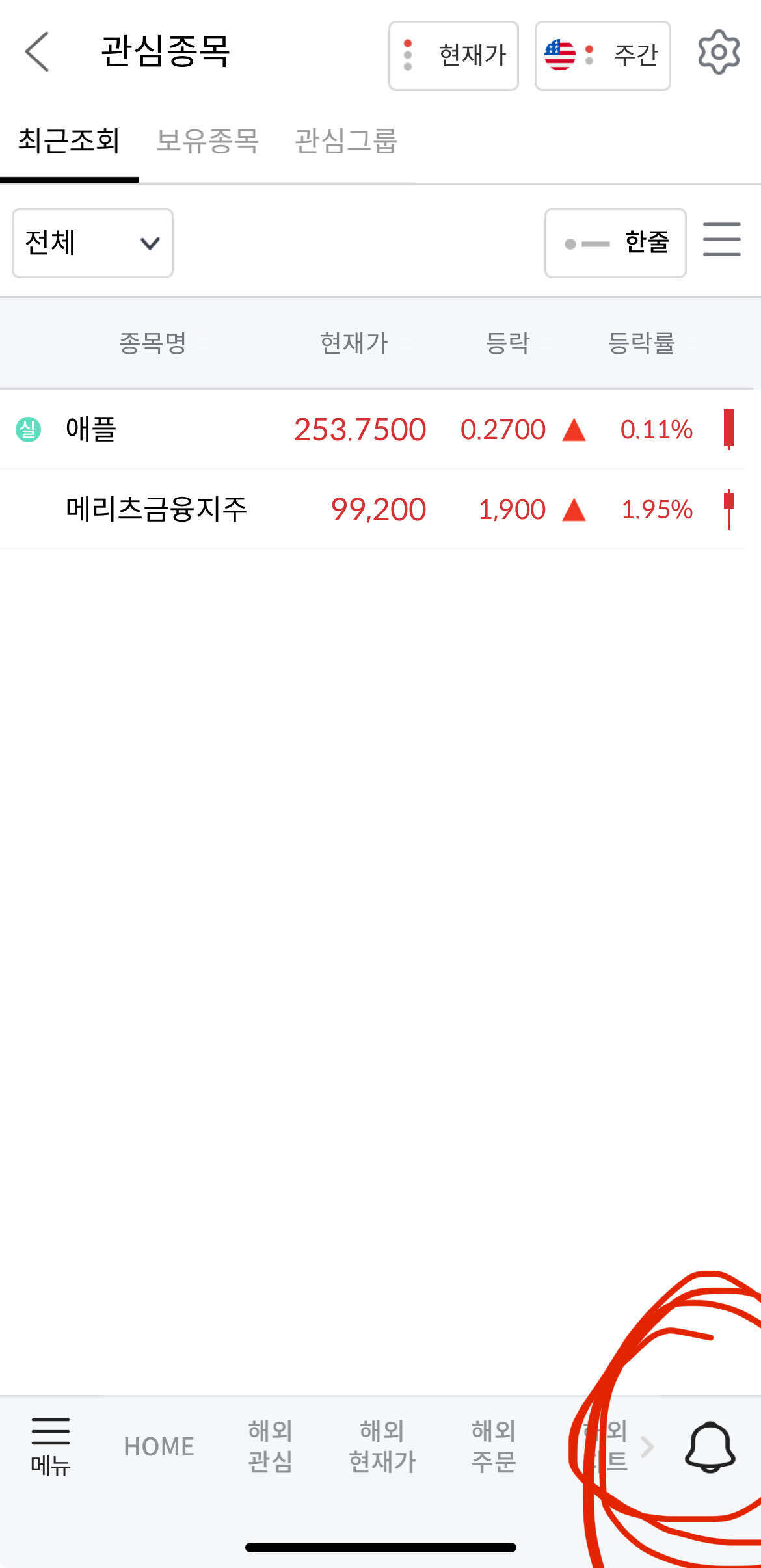The image size is (761, 1568).
Task: Tap the 실 real-time badge next to 애플
Action: (27, 429)
